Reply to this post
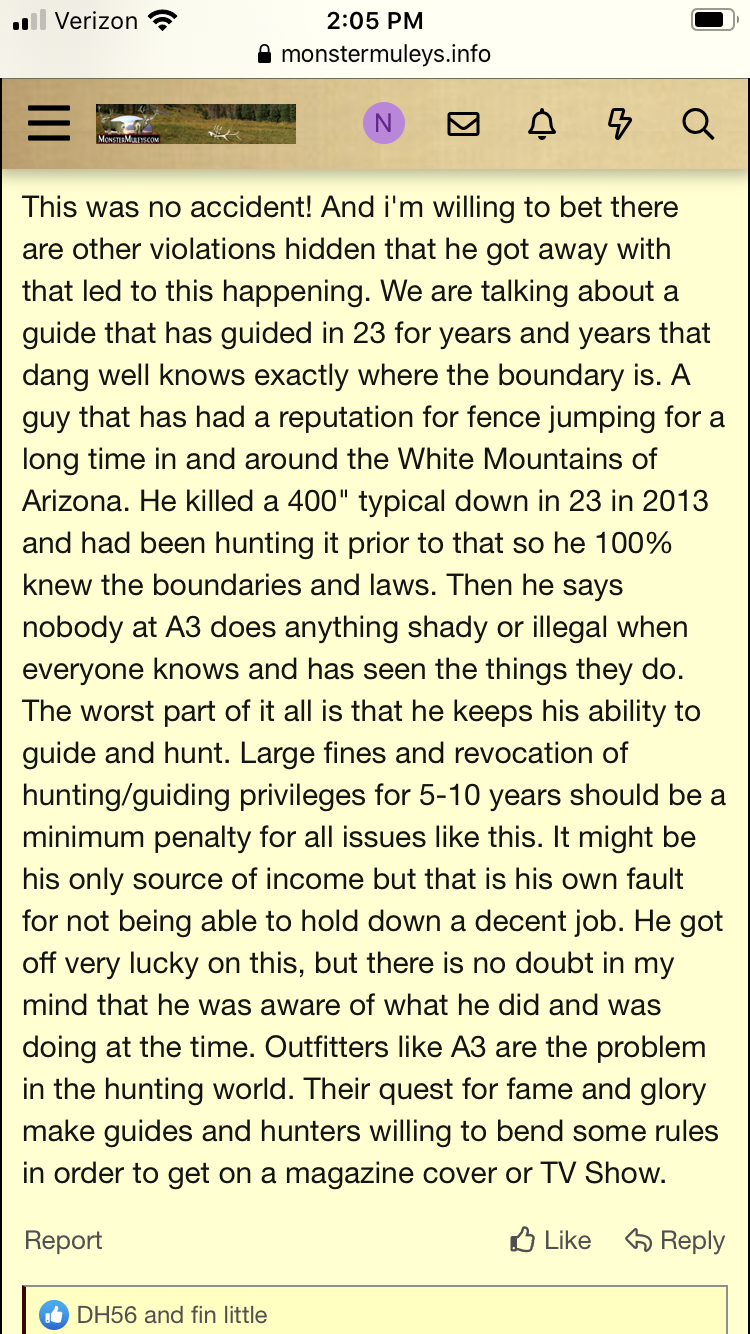The width and height of the screenshot is (750, 1334). pos(675,1241)
